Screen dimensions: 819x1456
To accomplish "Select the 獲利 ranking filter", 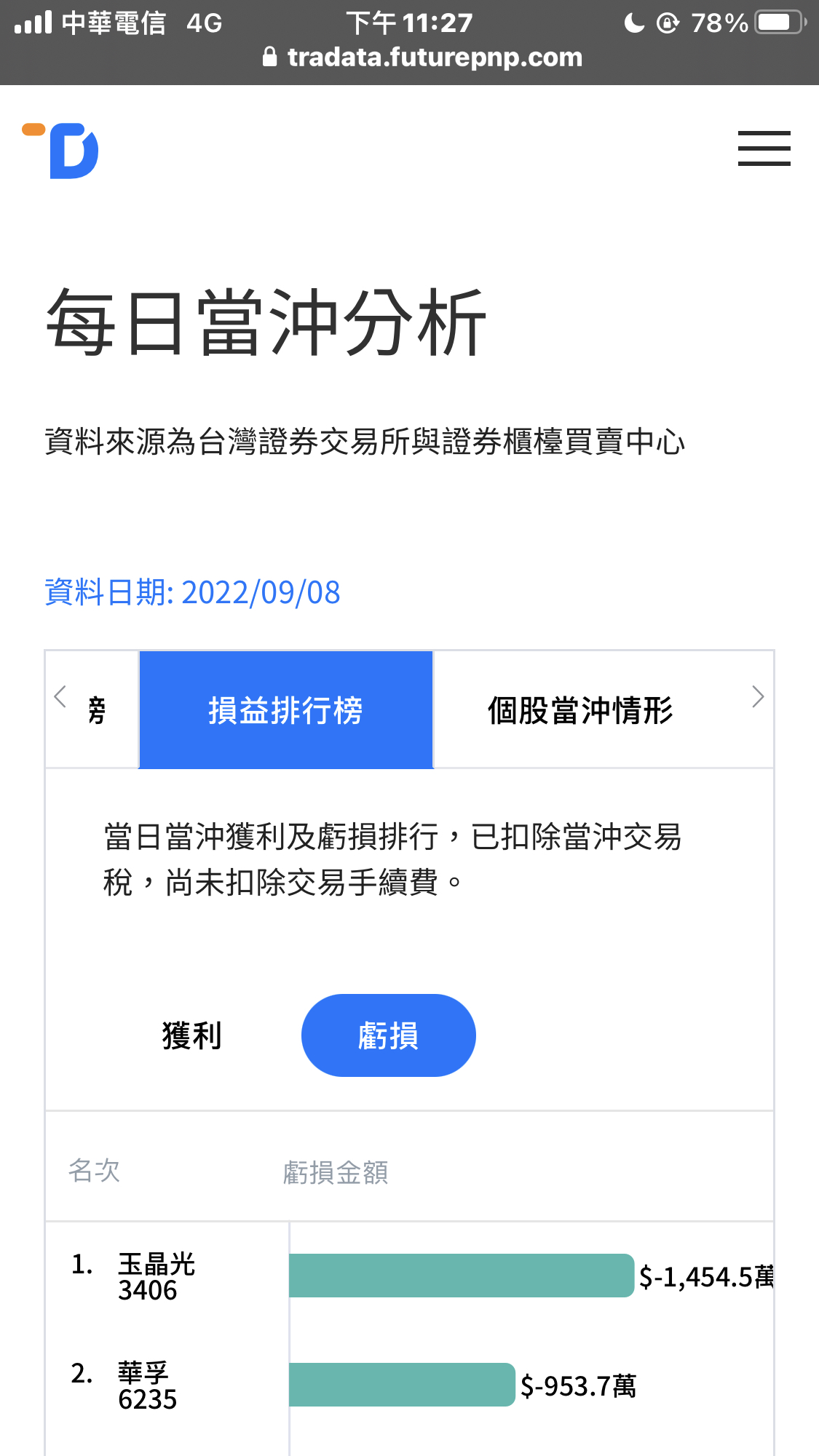I will tap(191, 1035).
